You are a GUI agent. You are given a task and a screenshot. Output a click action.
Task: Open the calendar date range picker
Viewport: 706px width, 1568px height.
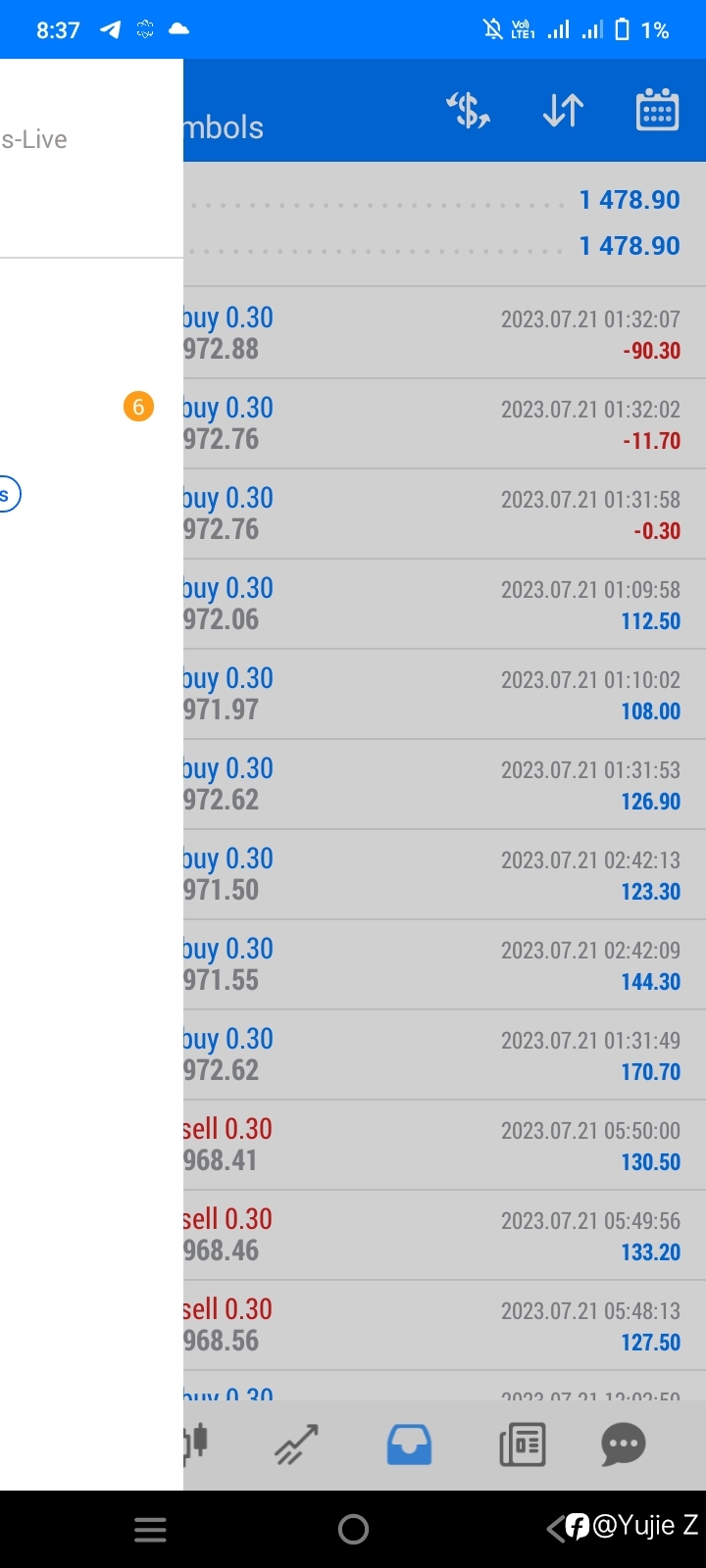point(657,110)
